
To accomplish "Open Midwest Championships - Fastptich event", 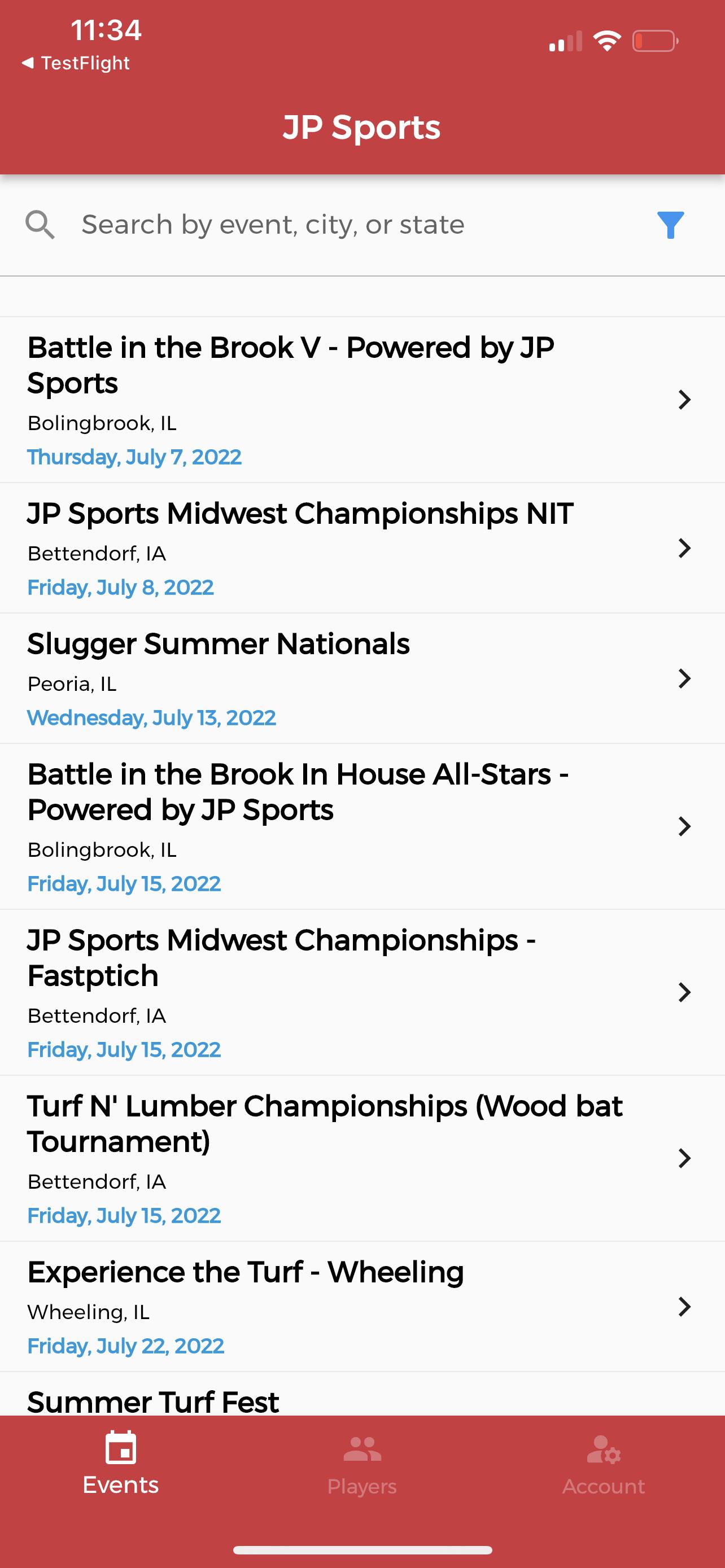I will [x=362, y=993].
